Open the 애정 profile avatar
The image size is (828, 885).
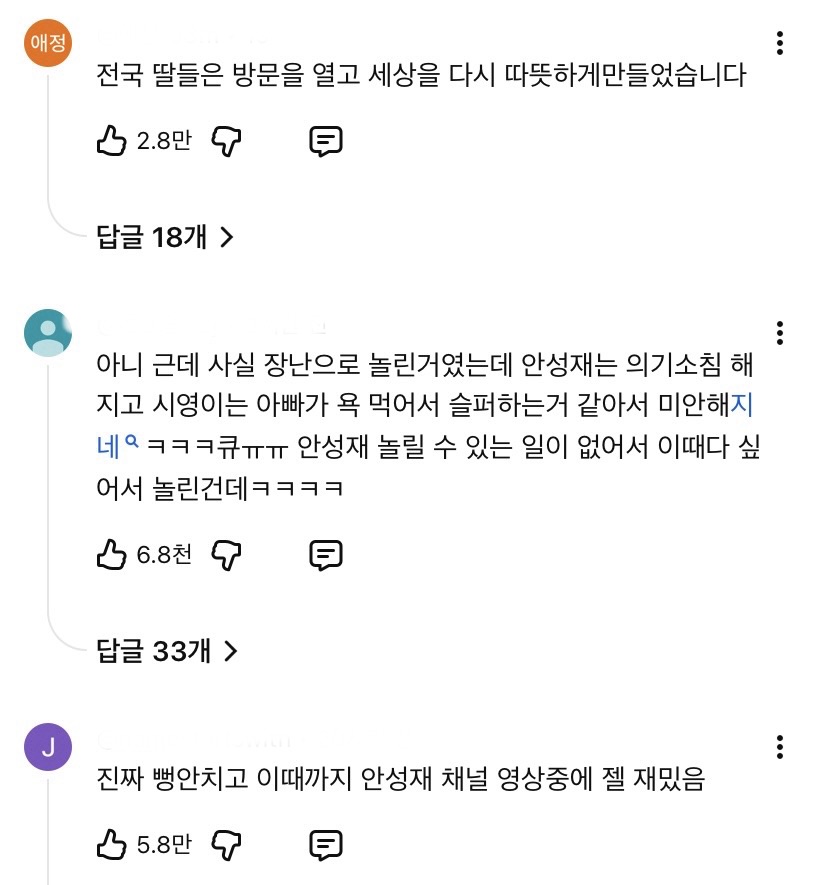47,43
